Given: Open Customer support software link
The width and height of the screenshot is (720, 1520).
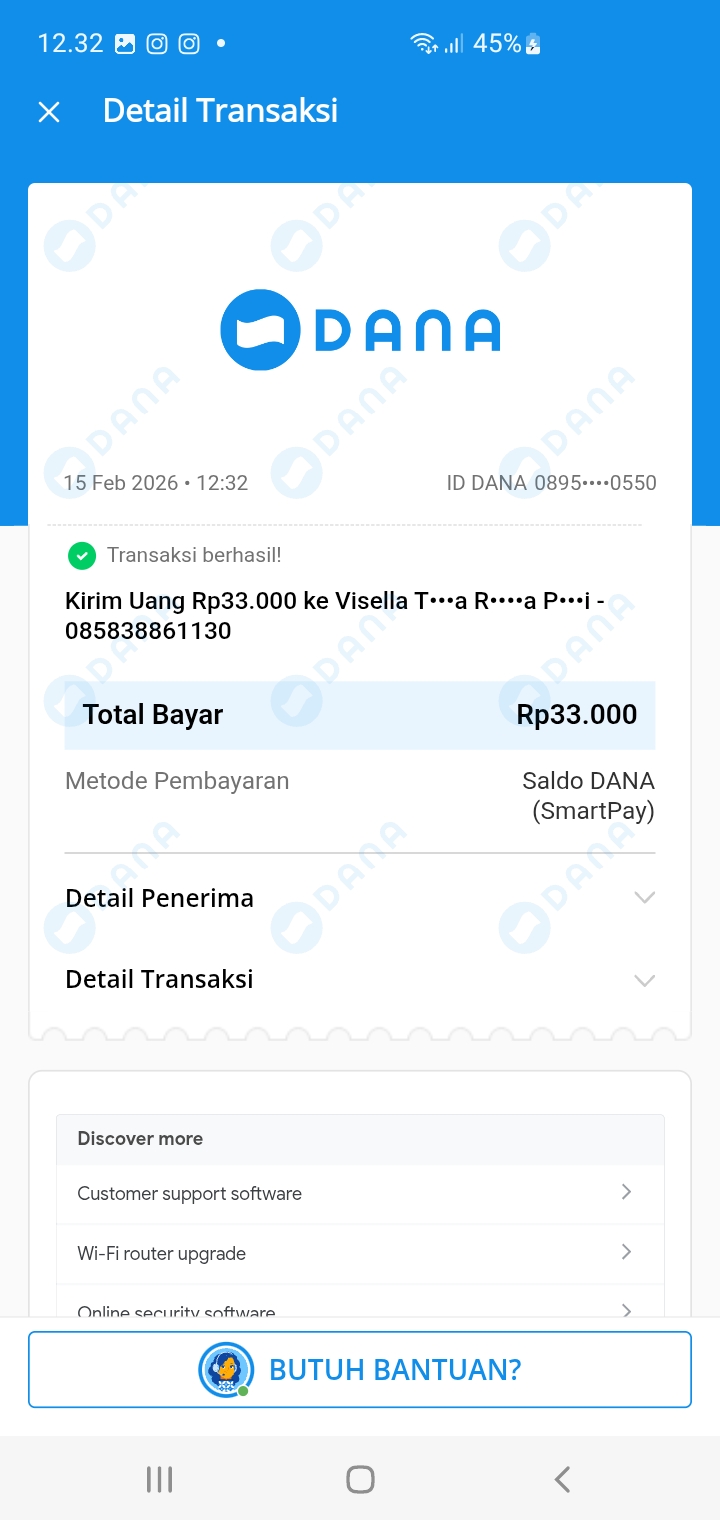Looking at the screenshot, I should click(x=360, y=1193).
